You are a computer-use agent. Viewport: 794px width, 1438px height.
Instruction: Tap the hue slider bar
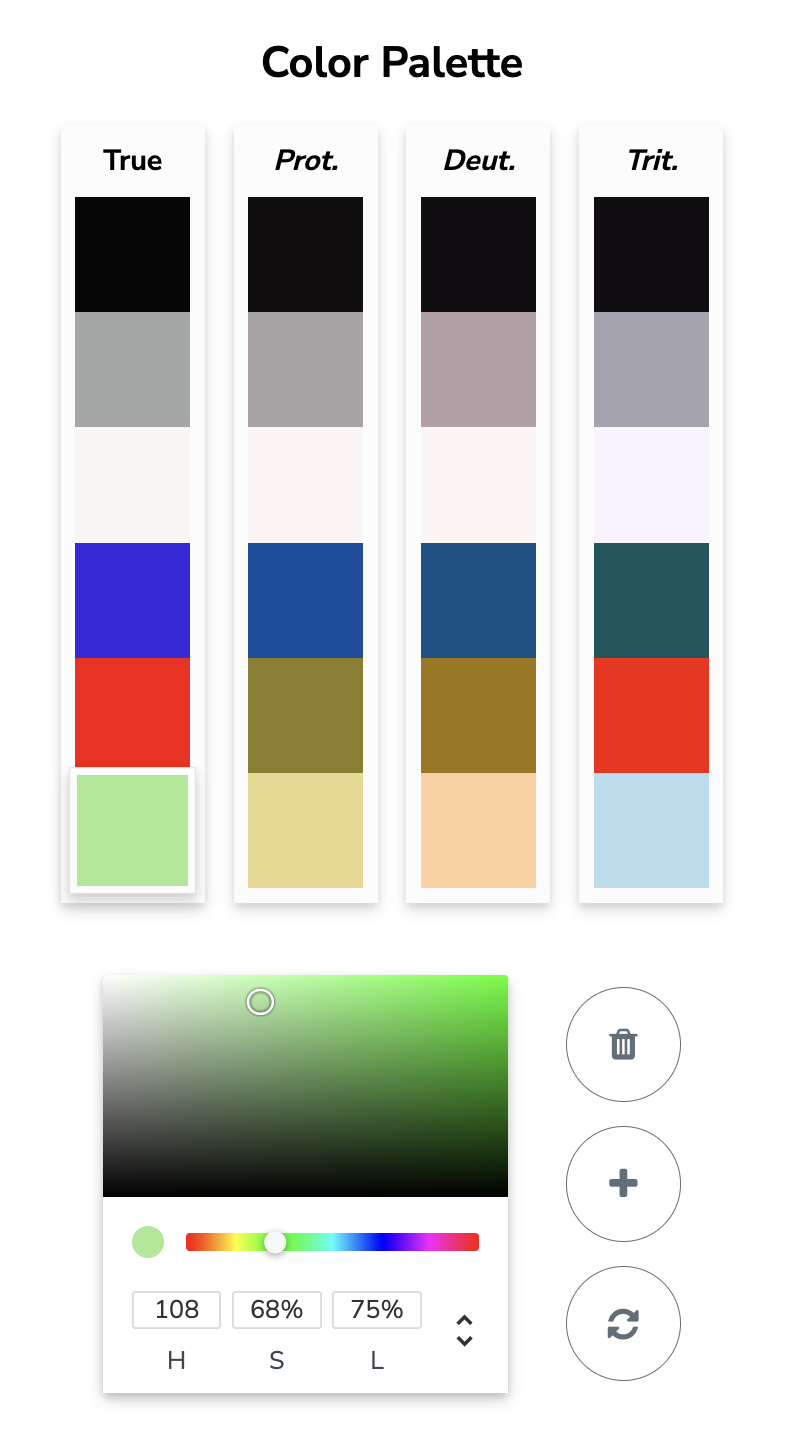pyautogui.click(x=380, y=1242)
